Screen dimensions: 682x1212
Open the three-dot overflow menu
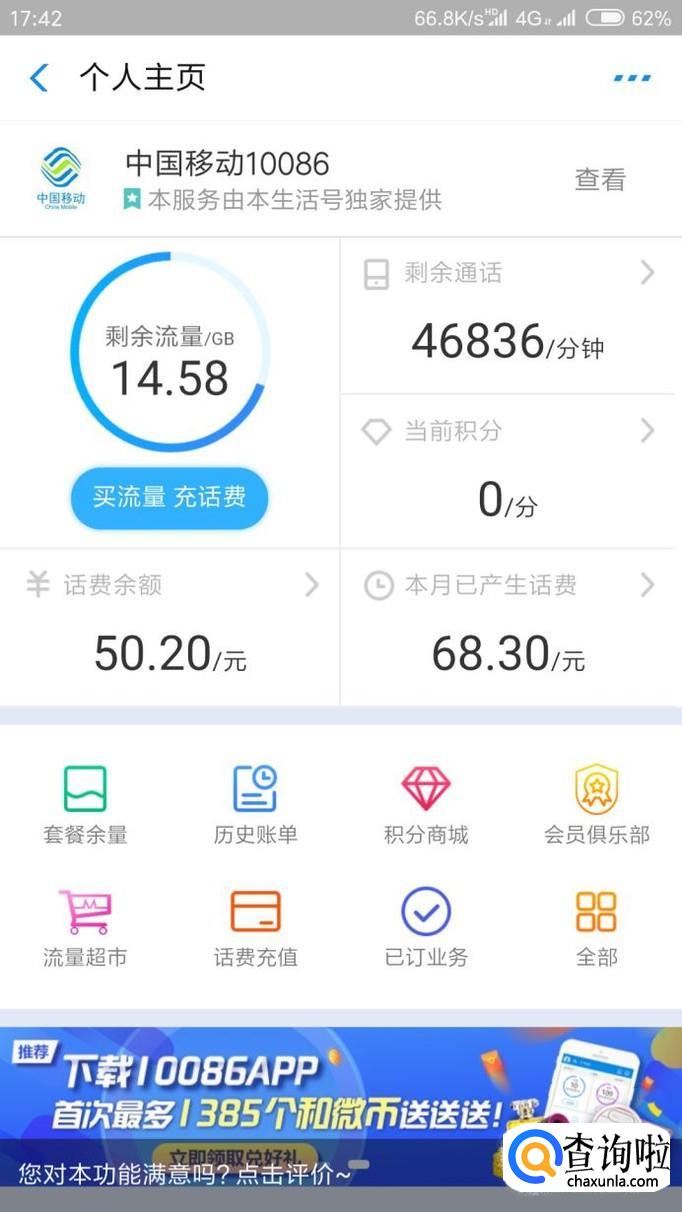click(x=631, y=78)
